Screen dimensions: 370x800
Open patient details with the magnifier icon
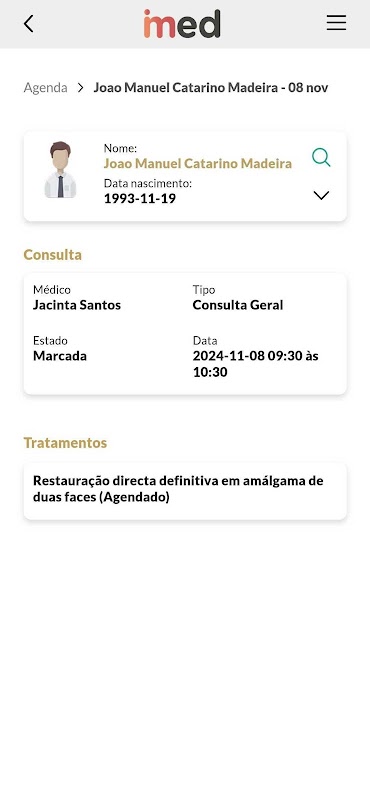point(321,158)
